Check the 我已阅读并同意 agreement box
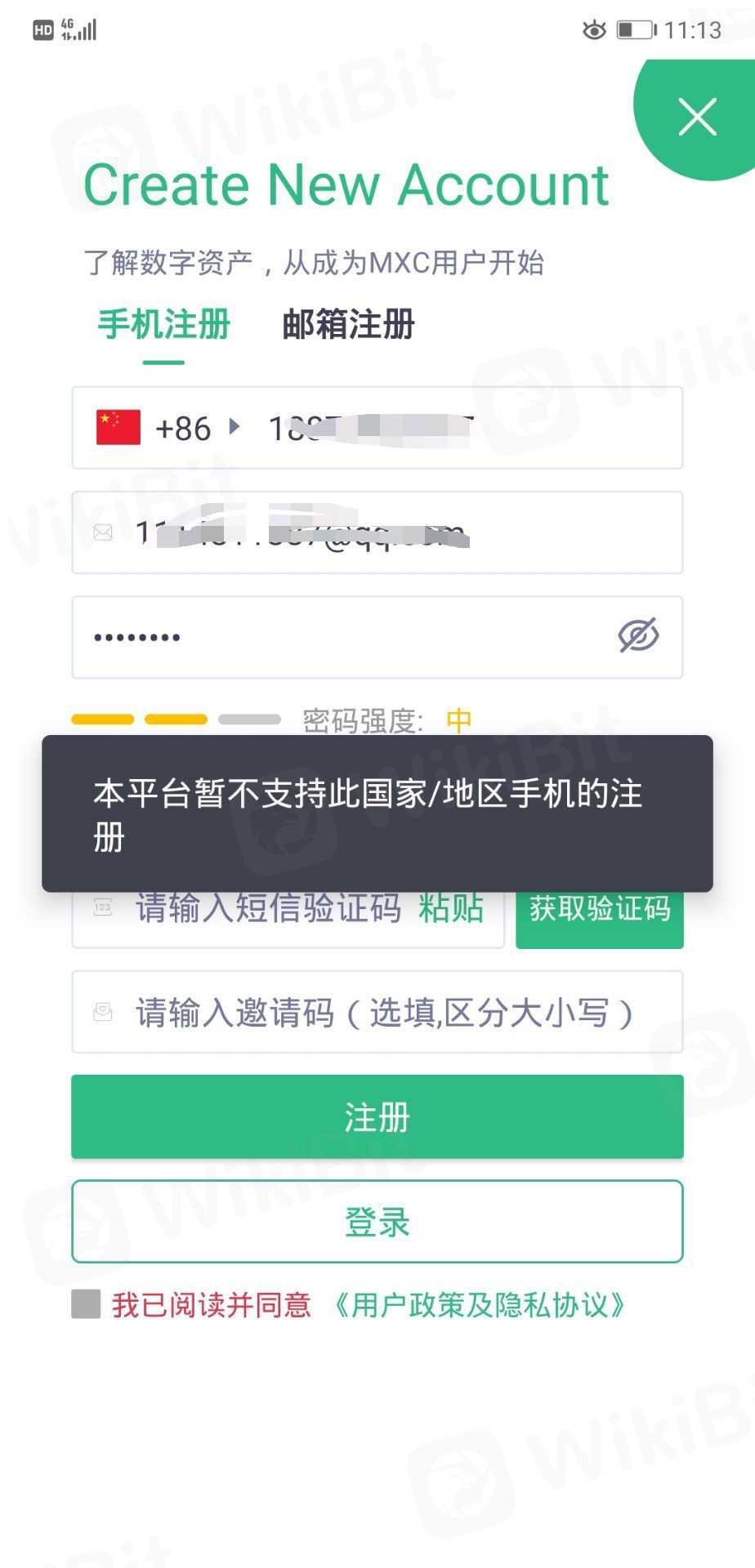This screenshot has height=1568, width=755. [x=86, y=1304]
